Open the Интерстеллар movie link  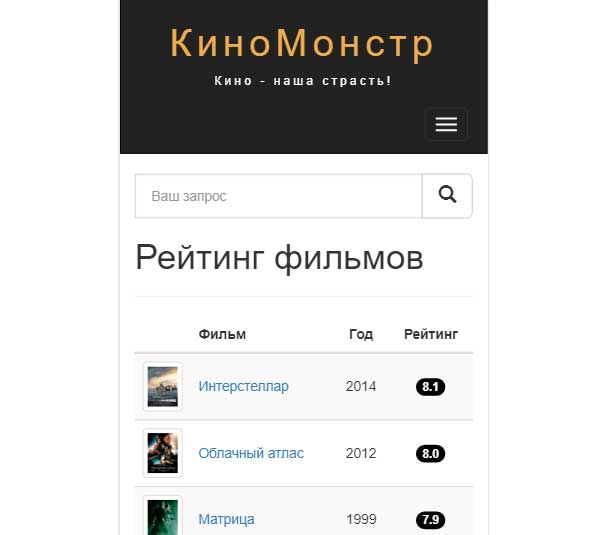click(243, 386)
